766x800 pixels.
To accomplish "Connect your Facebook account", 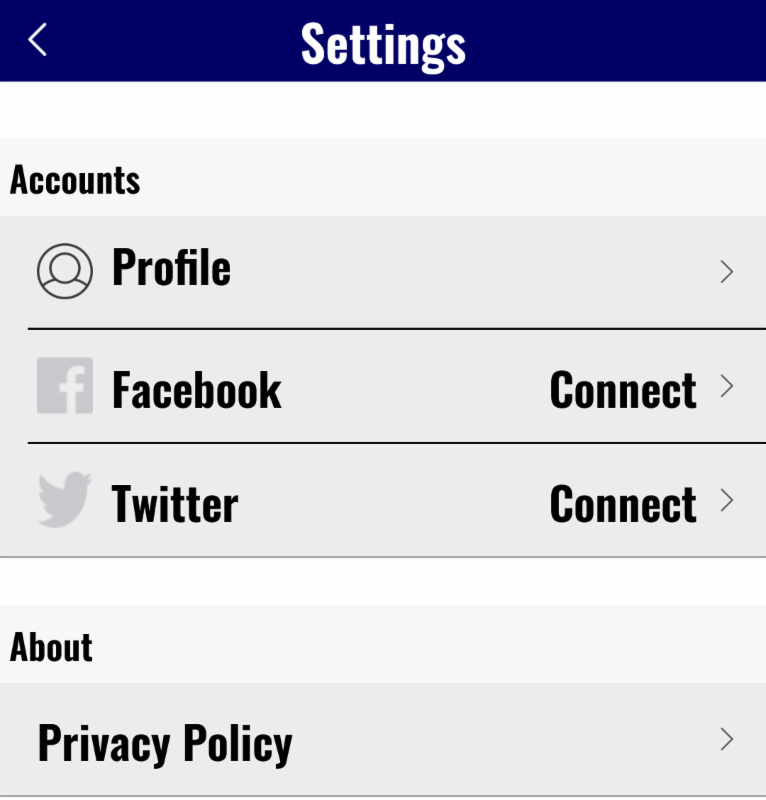I will 622,389.
